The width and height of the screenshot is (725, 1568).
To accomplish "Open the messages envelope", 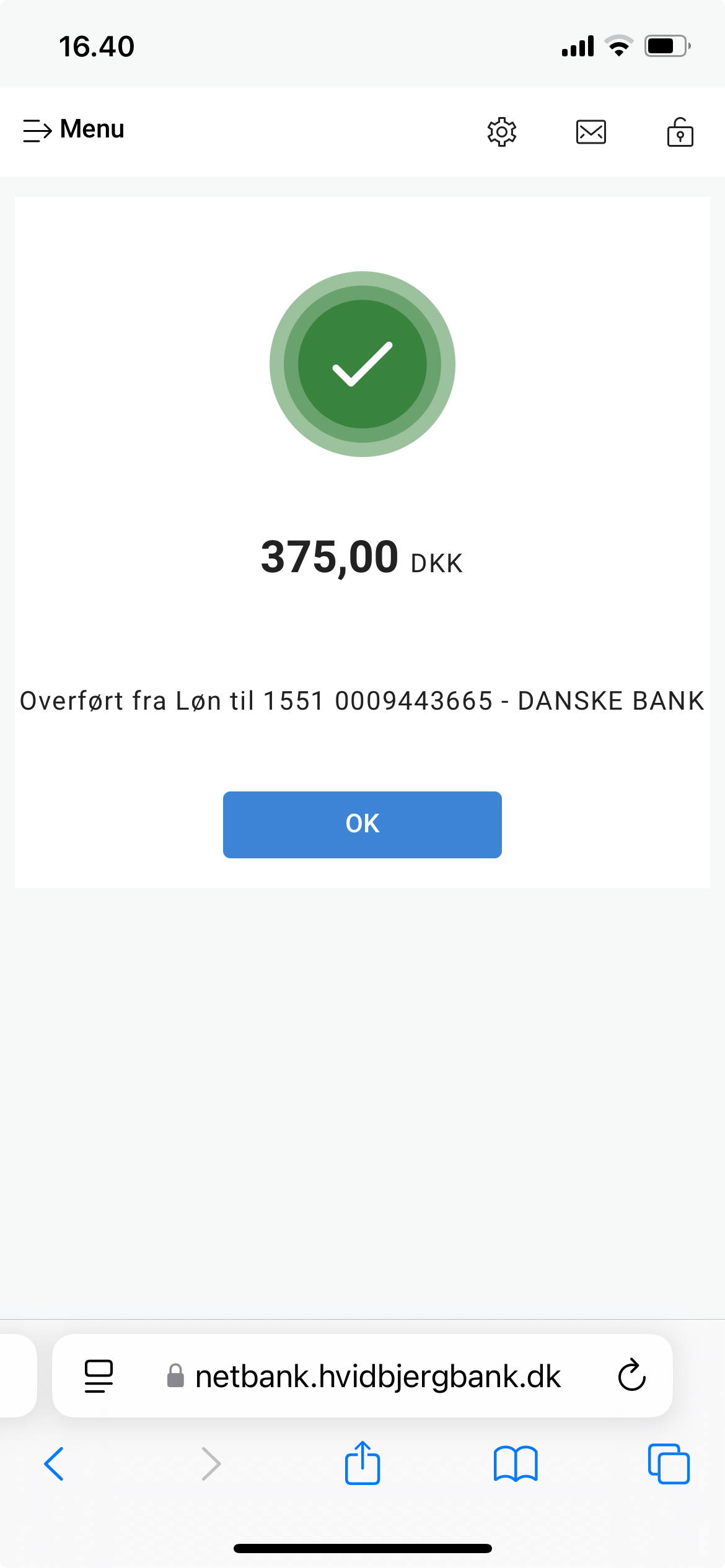I will coord(591,132).
